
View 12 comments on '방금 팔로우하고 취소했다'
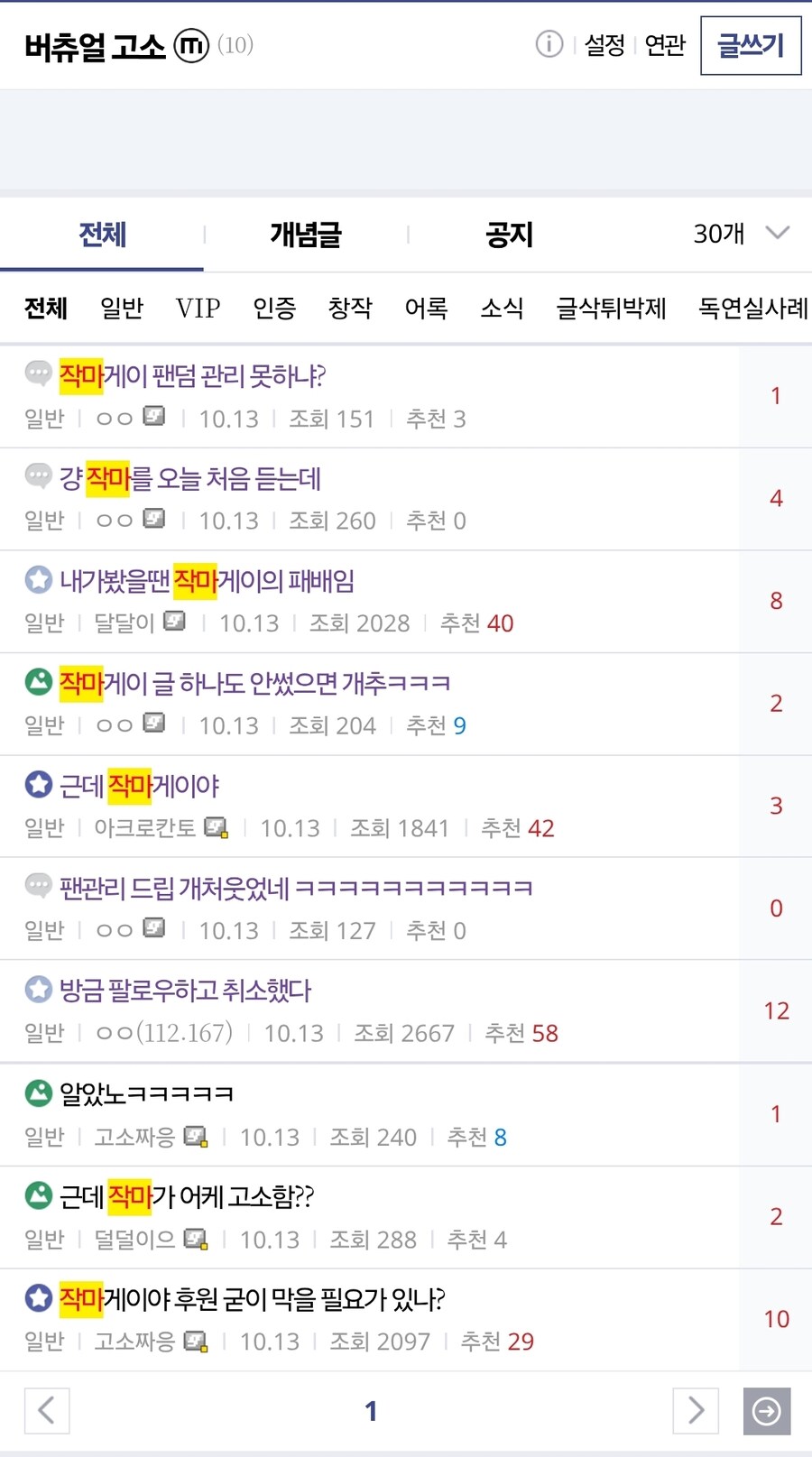(776, 1011)
